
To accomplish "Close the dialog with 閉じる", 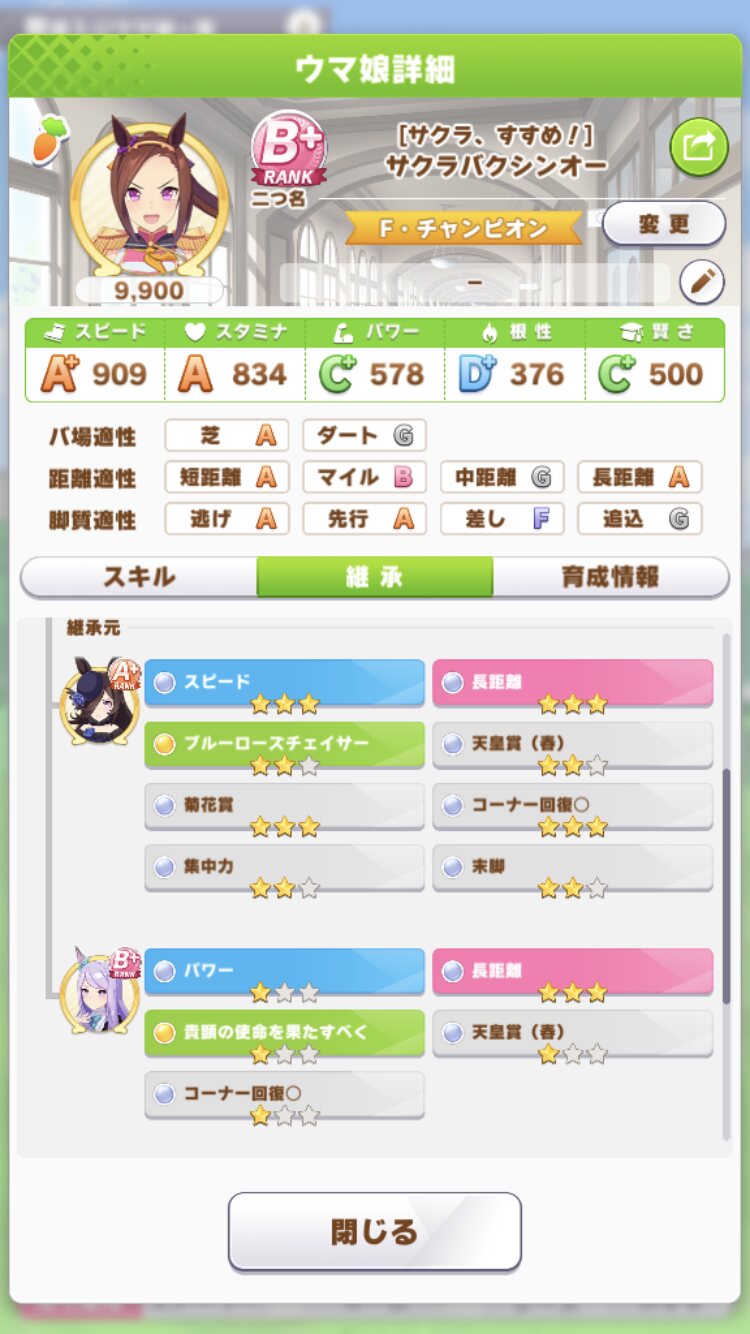I will [374, 1231].
